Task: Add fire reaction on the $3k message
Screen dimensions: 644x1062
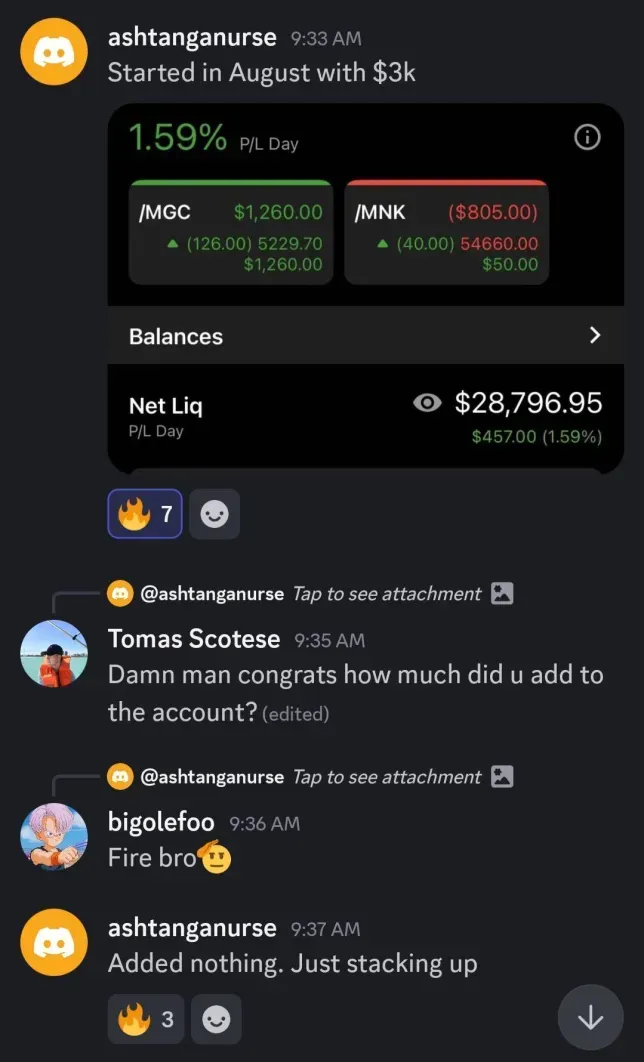Action: (x=145, y=514)
